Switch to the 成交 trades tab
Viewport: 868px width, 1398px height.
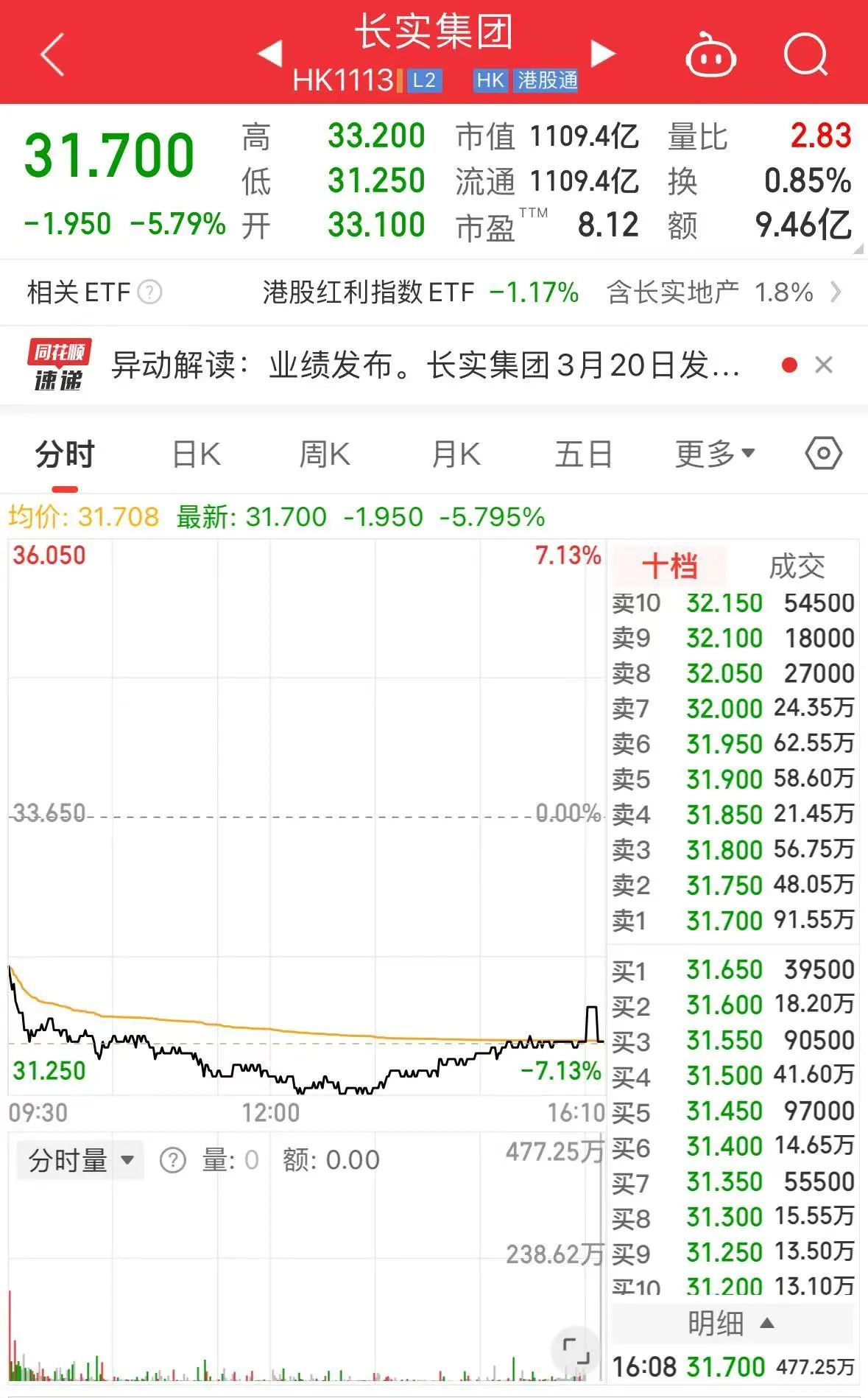[x=797, y=566]
